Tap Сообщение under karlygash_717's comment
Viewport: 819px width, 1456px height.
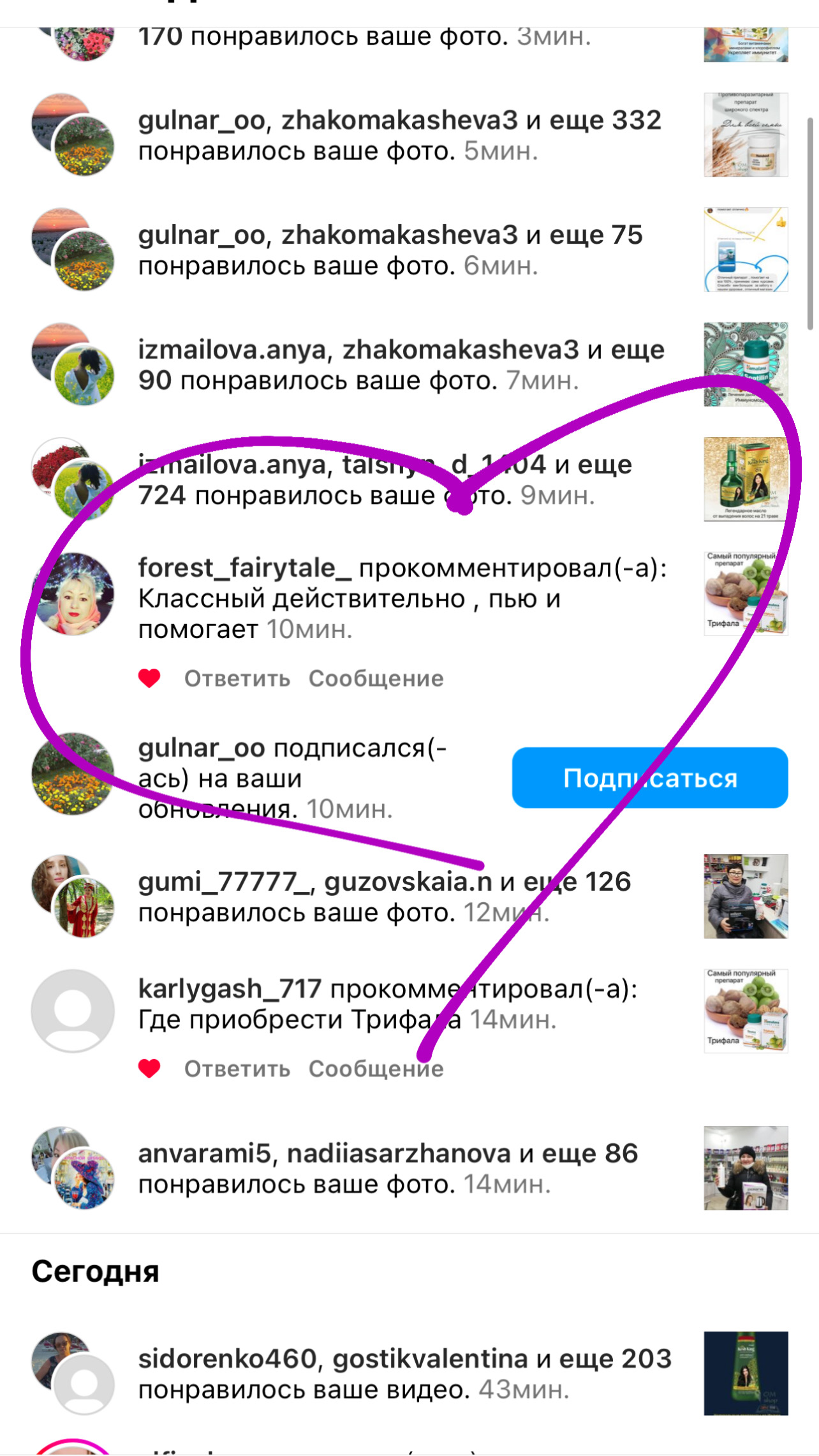point(376,1069)
